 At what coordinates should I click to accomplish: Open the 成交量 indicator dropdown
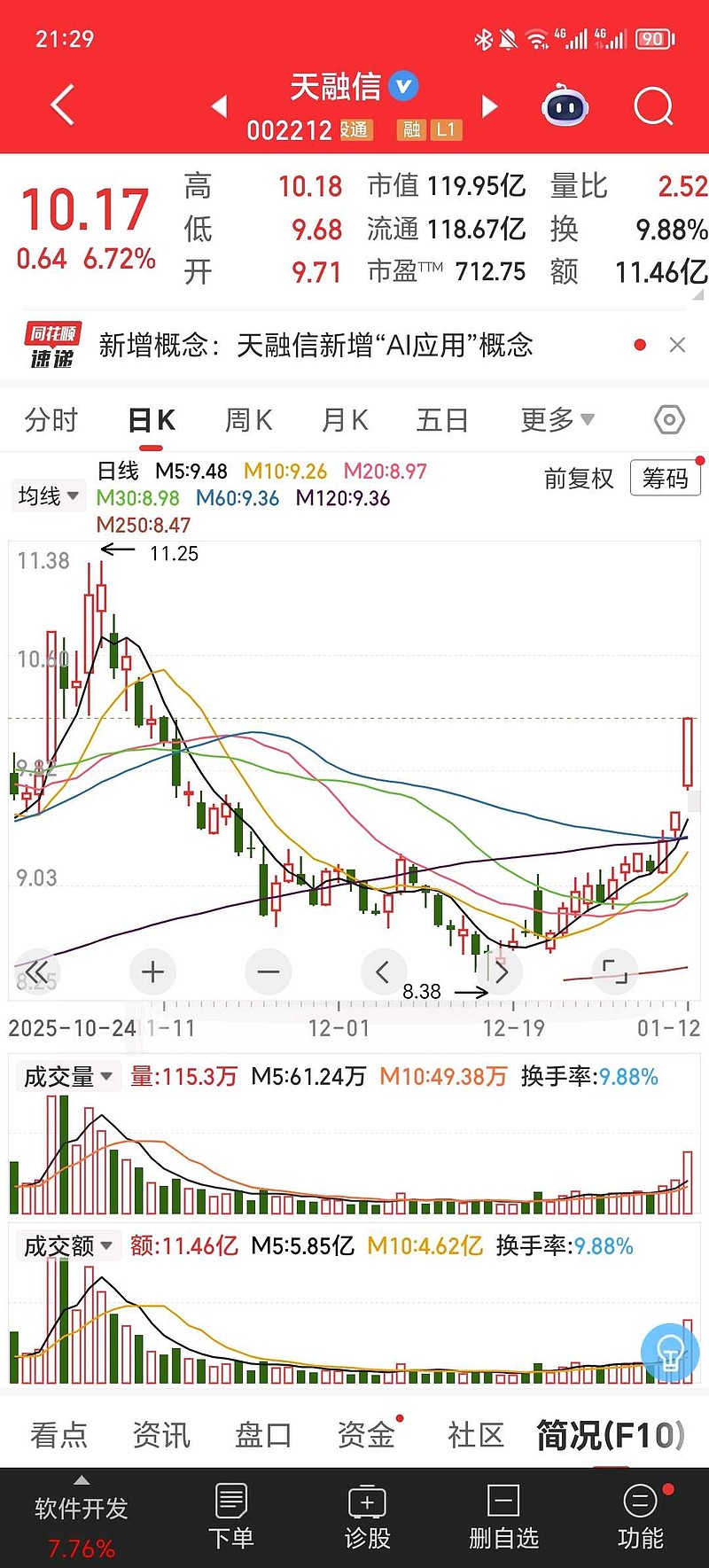click(x=67, y=1076)
